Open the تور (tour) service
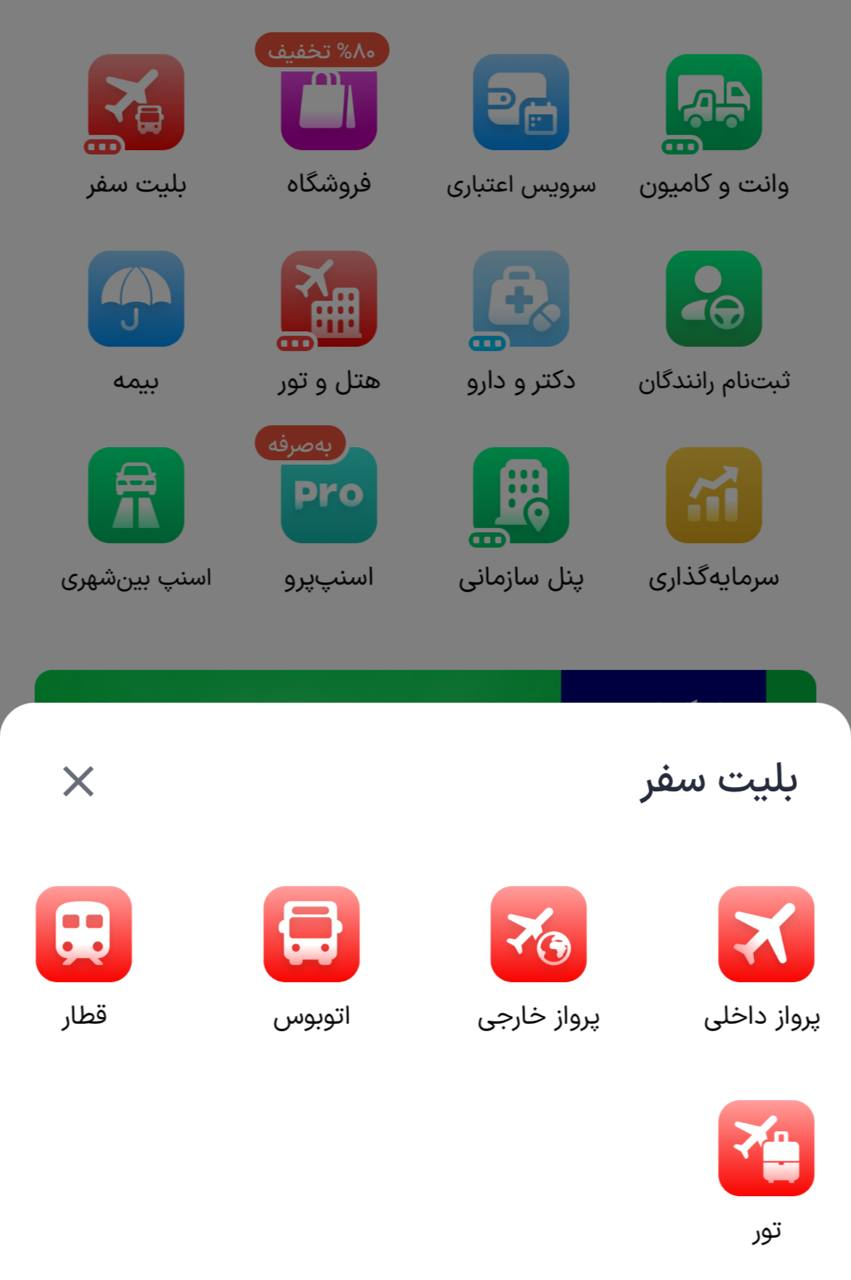The height and width of the screenshot is (1280, 851). point(765,1147)
